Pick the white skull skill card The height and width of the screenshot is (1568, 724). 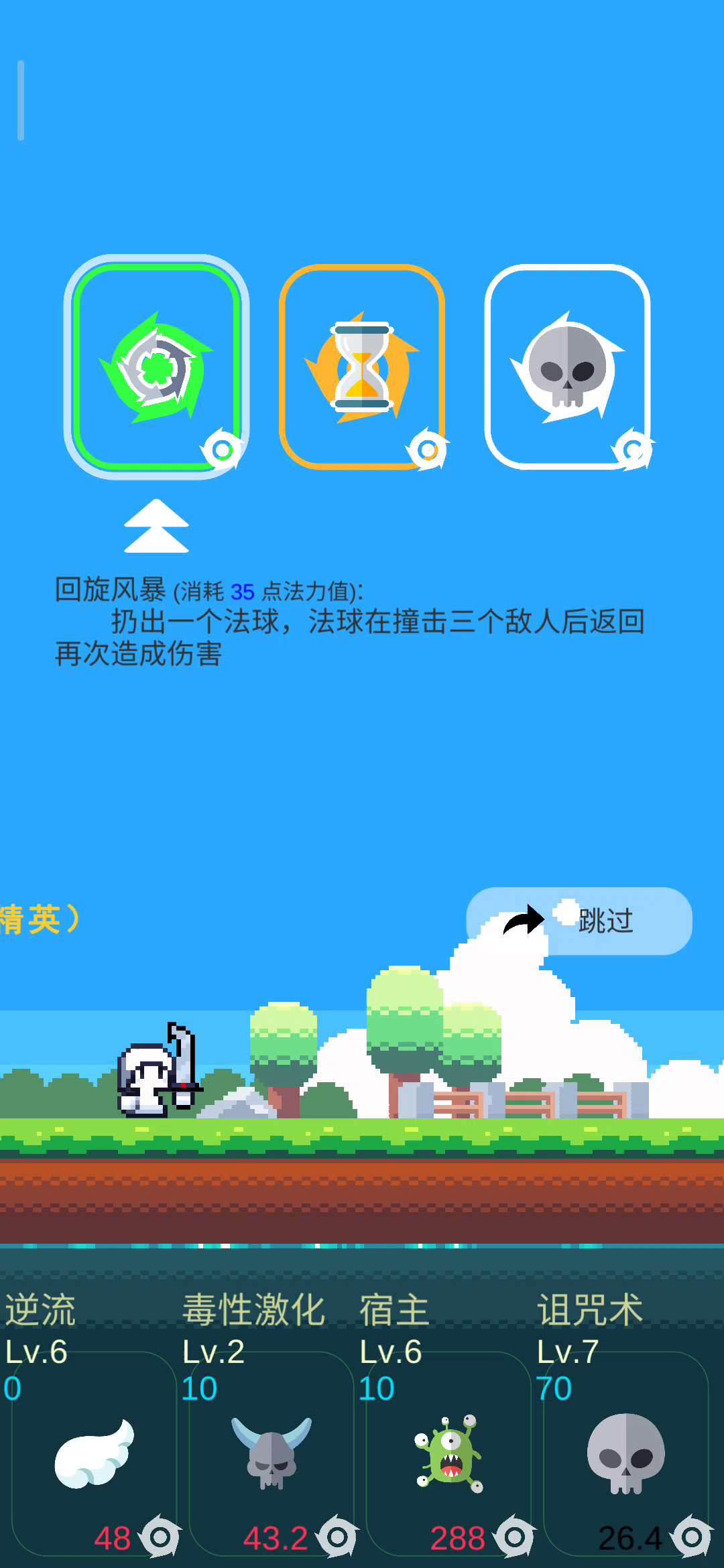coord(567,367)
